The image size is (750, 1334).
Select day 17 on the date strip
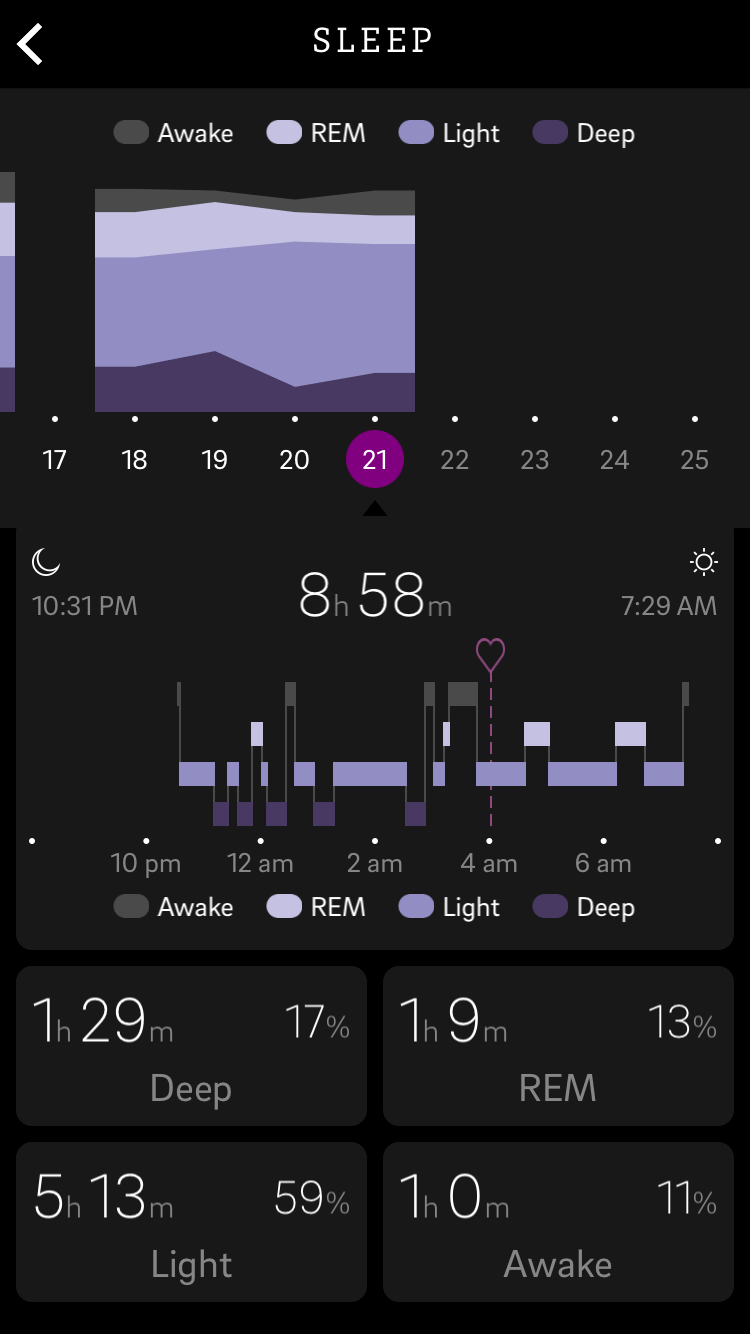click(54, 459)
